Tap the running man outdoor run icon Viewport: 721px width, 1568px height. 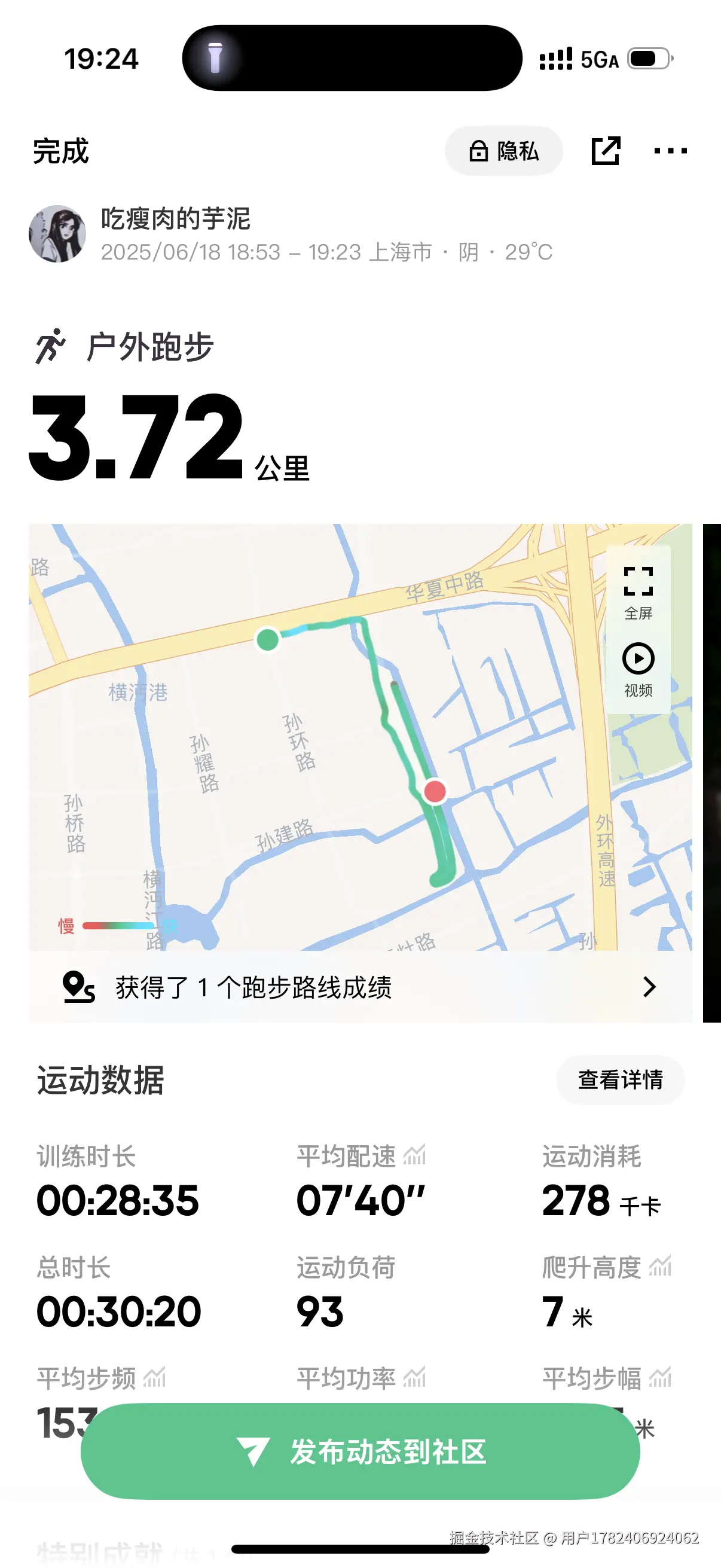pyautogui.click(x=52, y=346)
